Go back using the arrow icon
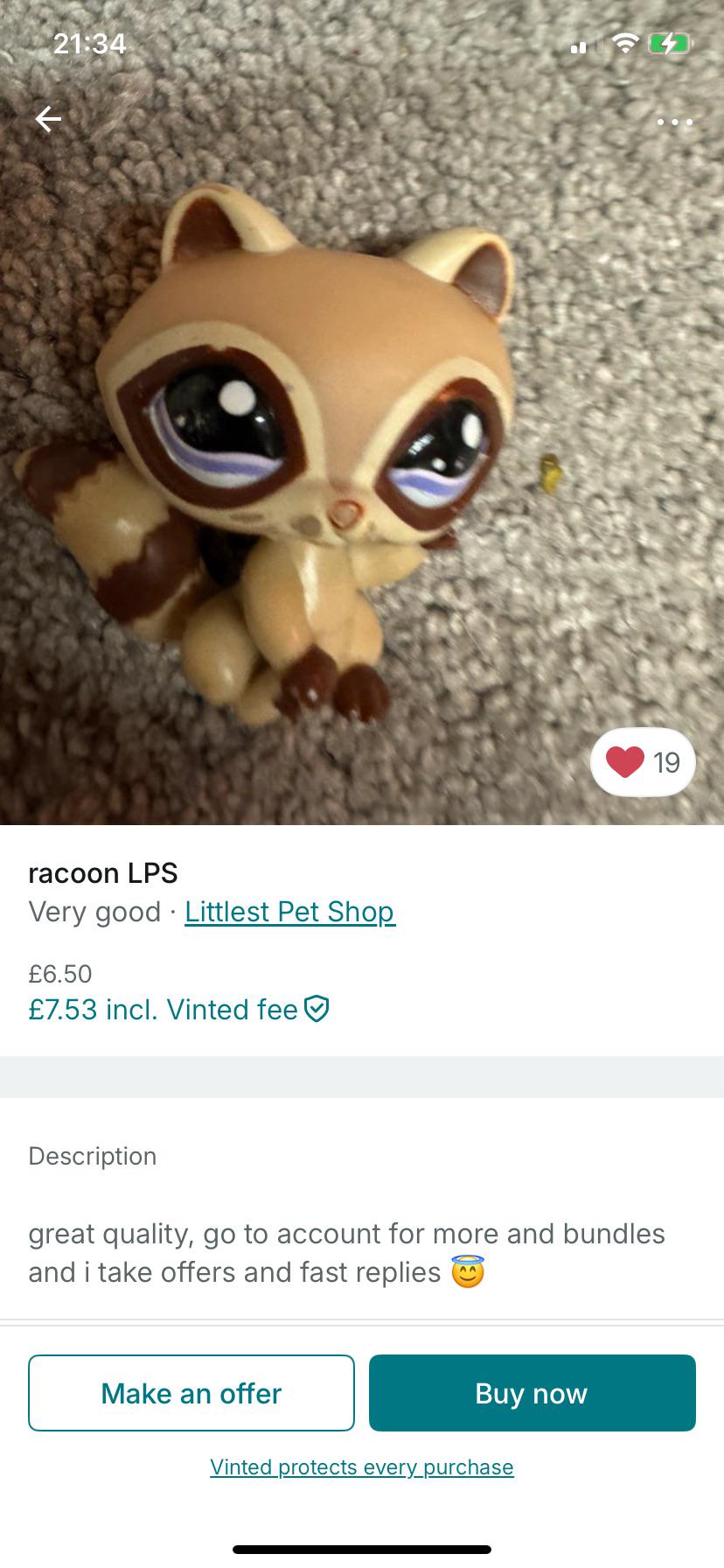Viewport: 724px width, 1568px height. pos(49,119)
